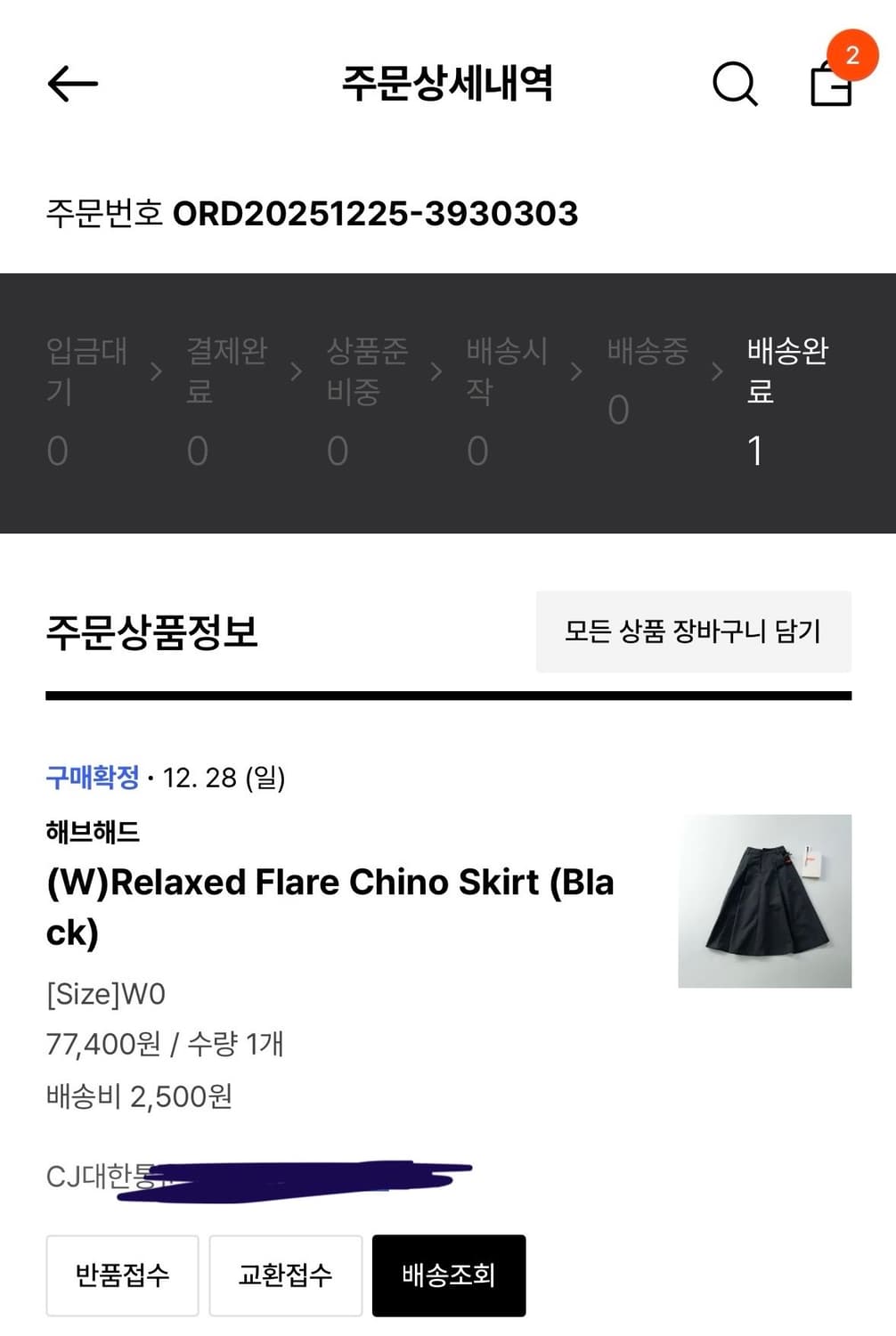Image resolution: width=896 pixels, height=1336 pixels.
Task: Open the 구매확정 purchase confirmation link
Action: pos(90,777)
